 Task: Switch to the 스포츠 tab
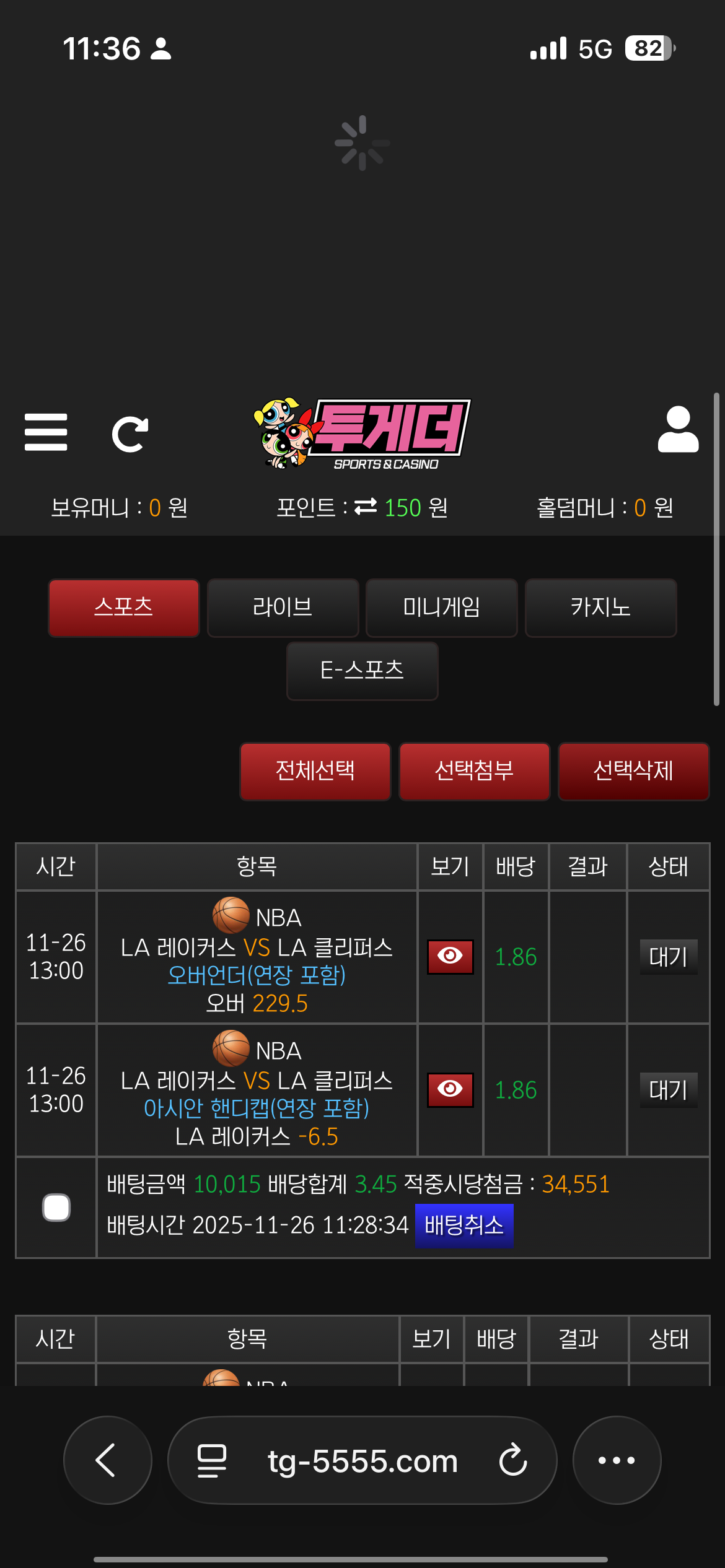pos(124,608)
